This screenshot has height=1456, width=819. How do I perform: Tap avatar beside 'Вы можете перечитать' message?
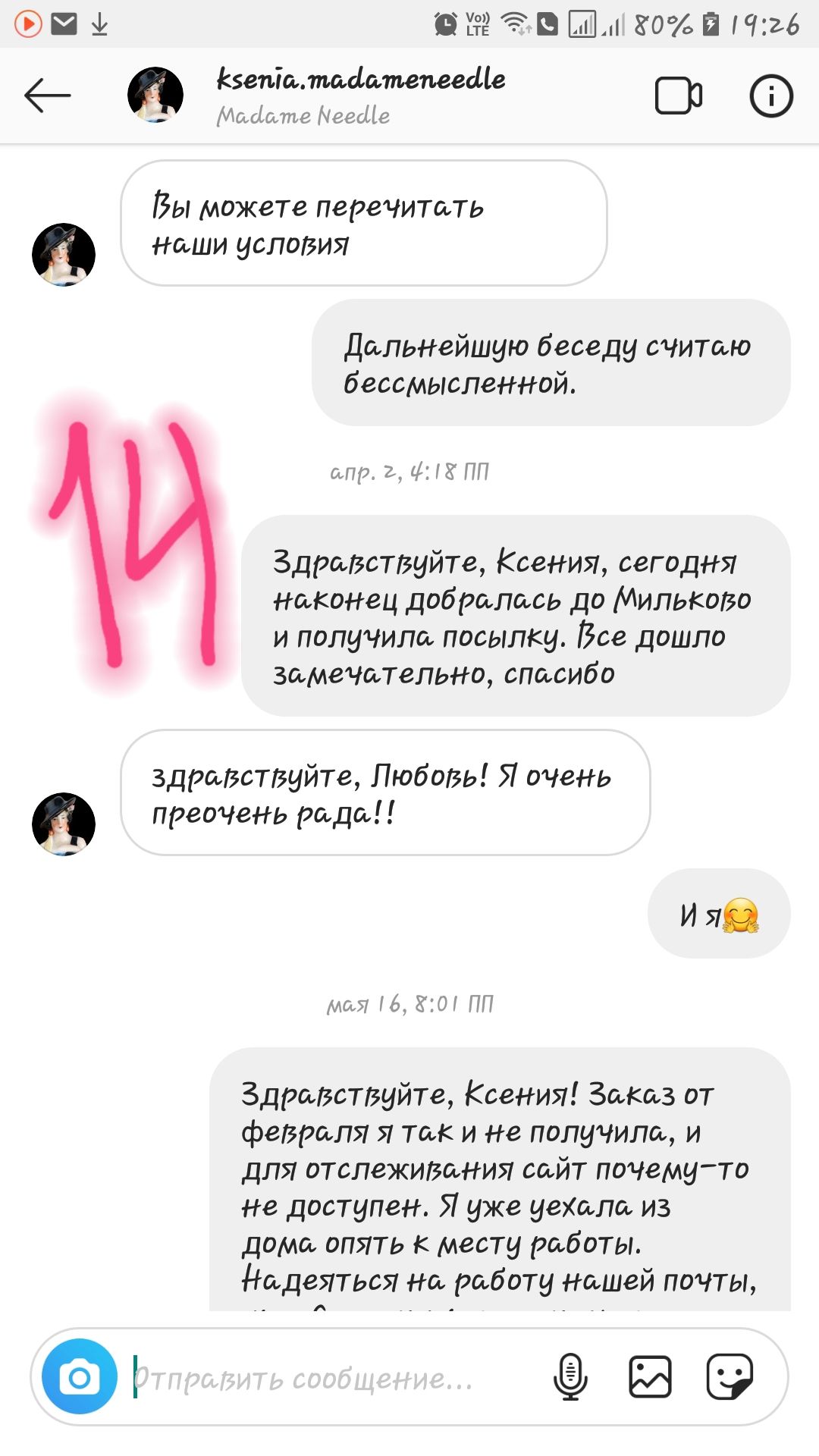[64, 255]
